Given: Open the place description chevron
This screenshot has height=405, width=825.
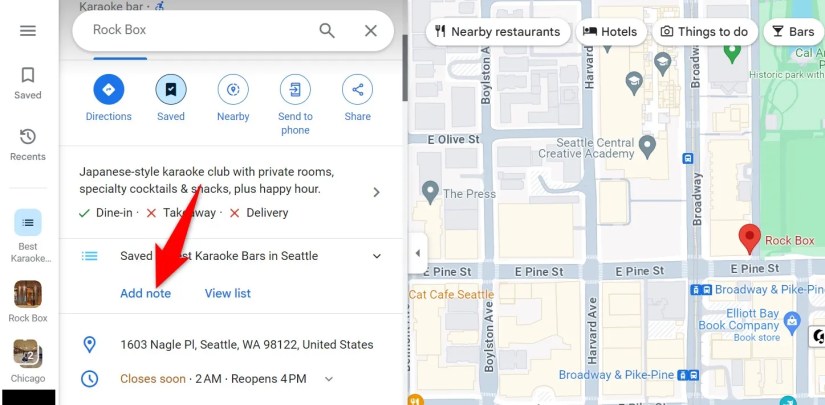Looking at the screenshot, I should (x=376, y=192).
